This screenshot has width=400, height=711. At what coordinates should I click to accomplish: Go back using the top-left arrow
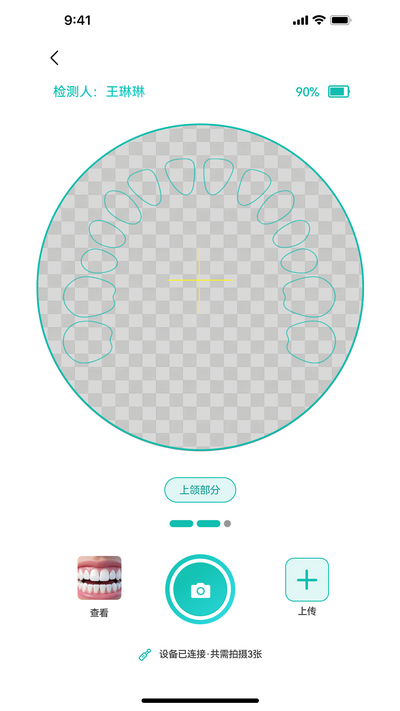click(x=54, y=58)
